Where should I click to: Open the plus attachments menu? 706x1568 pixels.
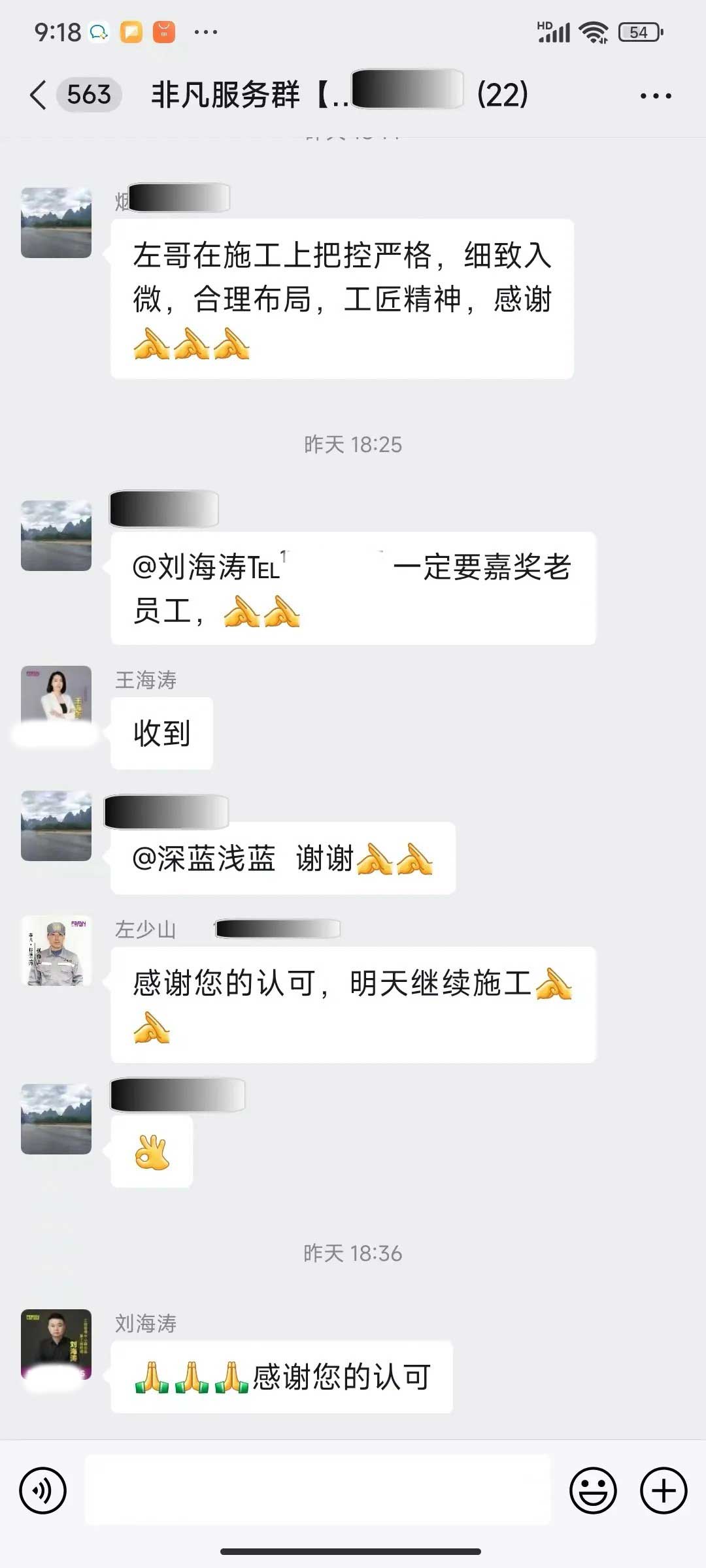click(x=664, y=1490)
